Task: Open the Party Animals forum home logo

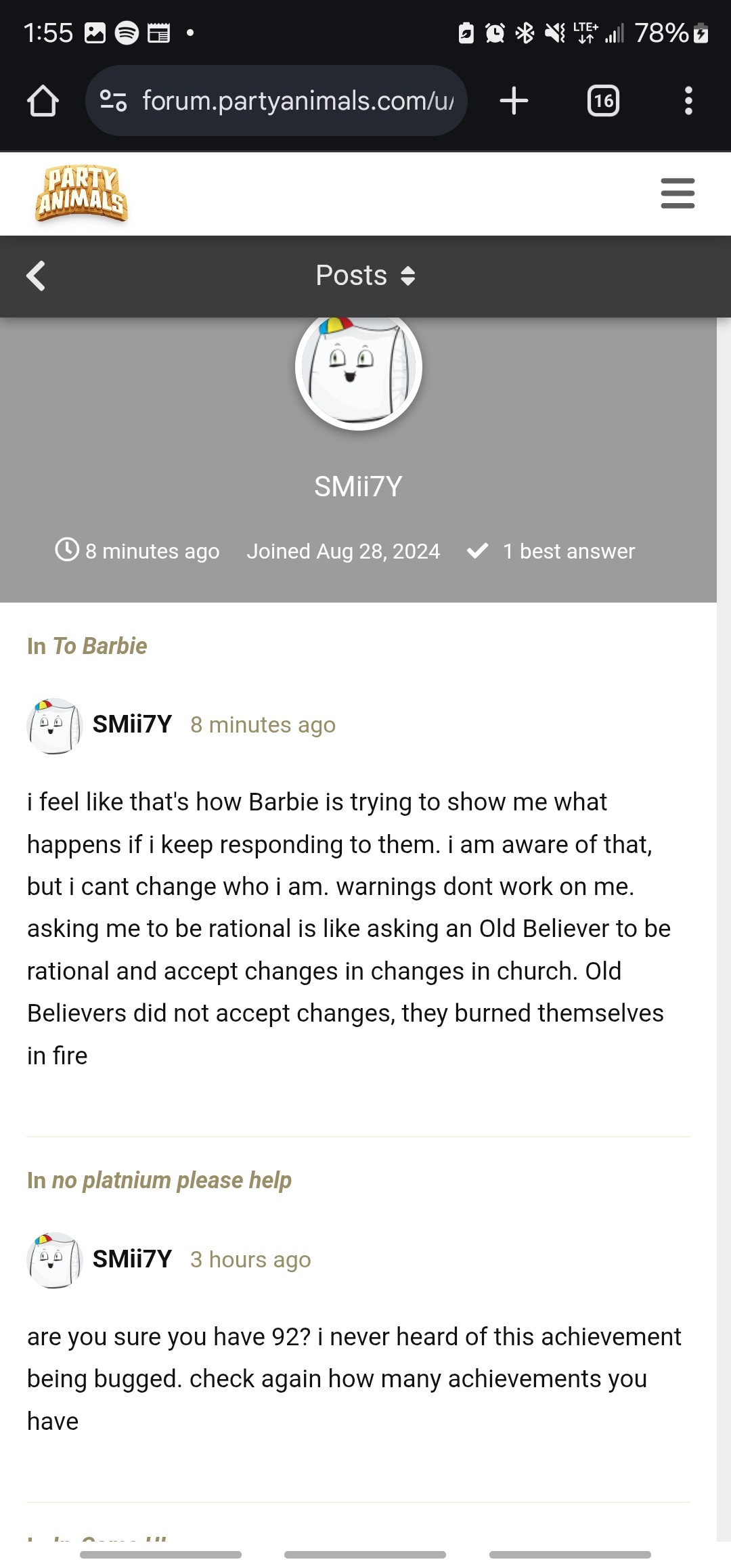Action: click(81, 194)
